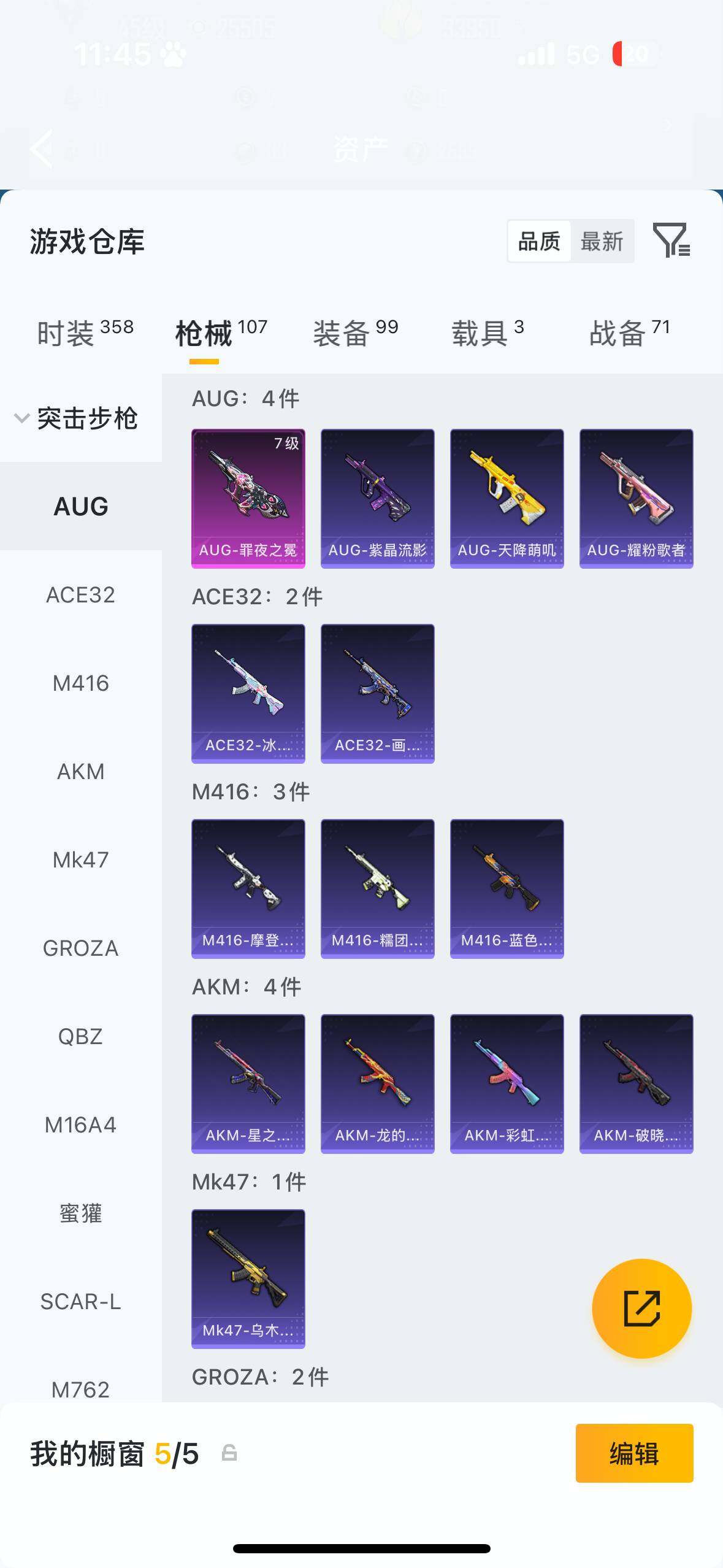This screenshot has width=723, height=1568.
Task: Open the 载具 tab
Action: point(488,333)
